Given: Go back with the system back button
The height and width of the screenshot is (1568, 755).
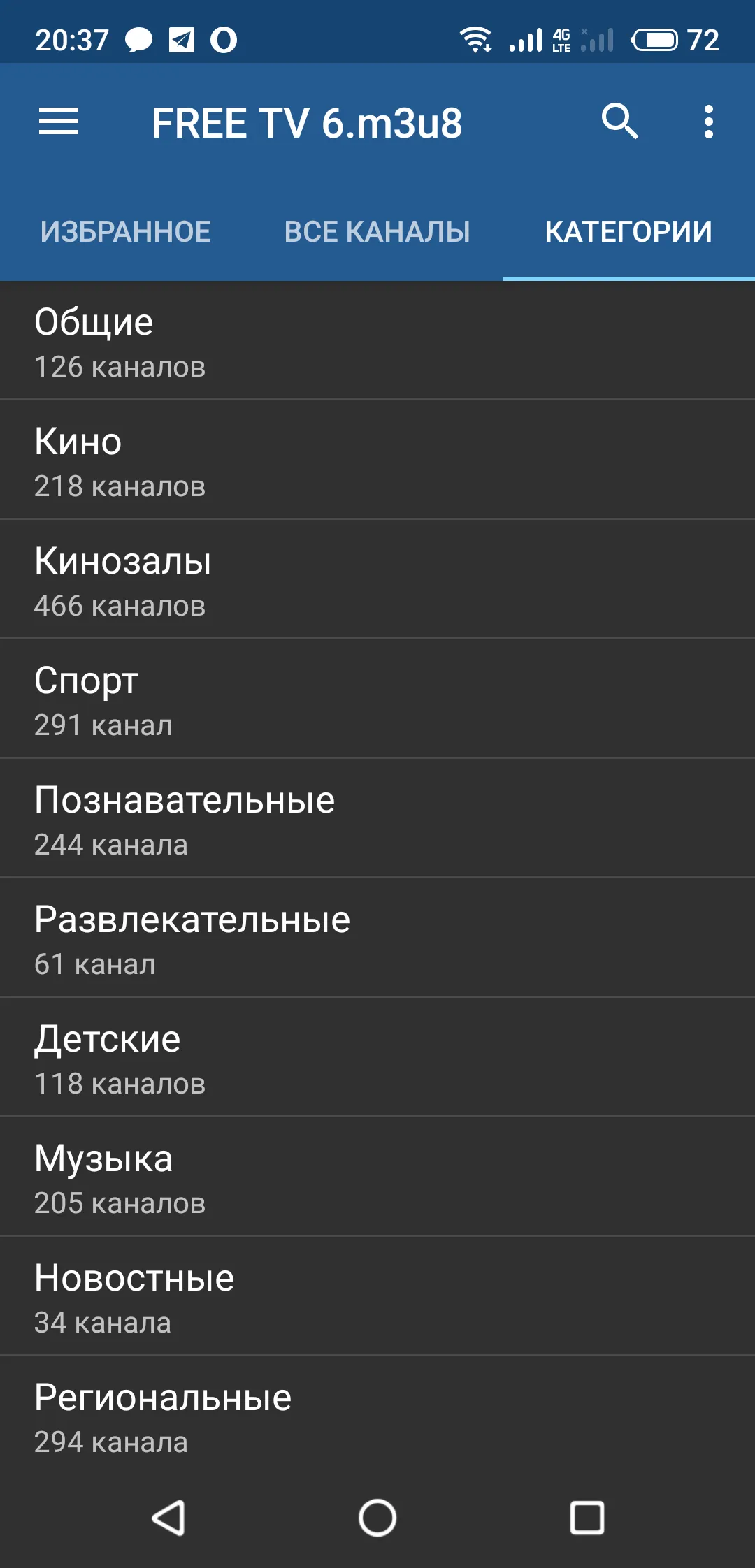Looking at the screenshot, I should click(x=168, y=1518).
